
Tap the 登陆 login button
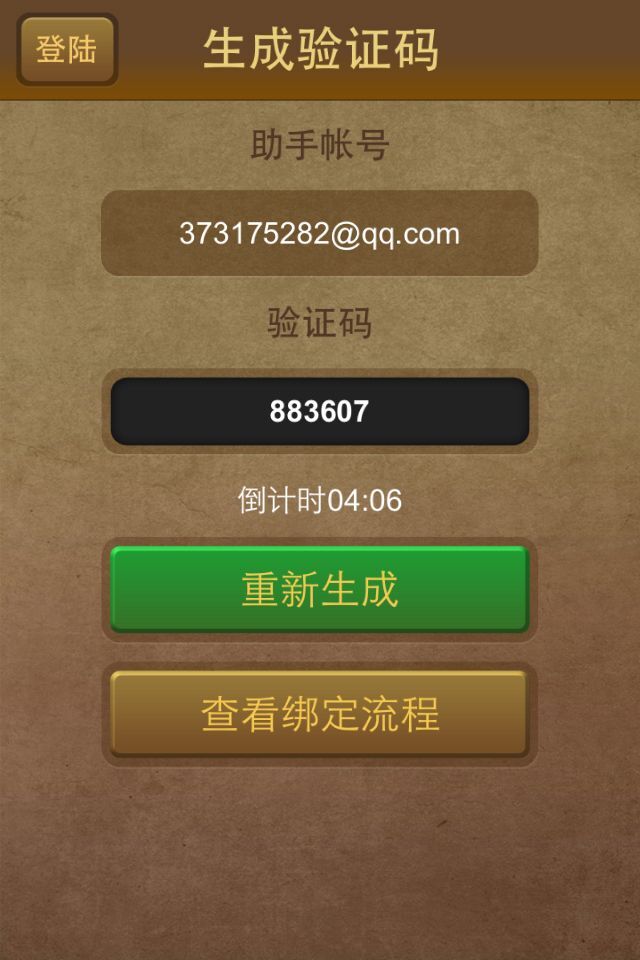[x=67, y=49]
